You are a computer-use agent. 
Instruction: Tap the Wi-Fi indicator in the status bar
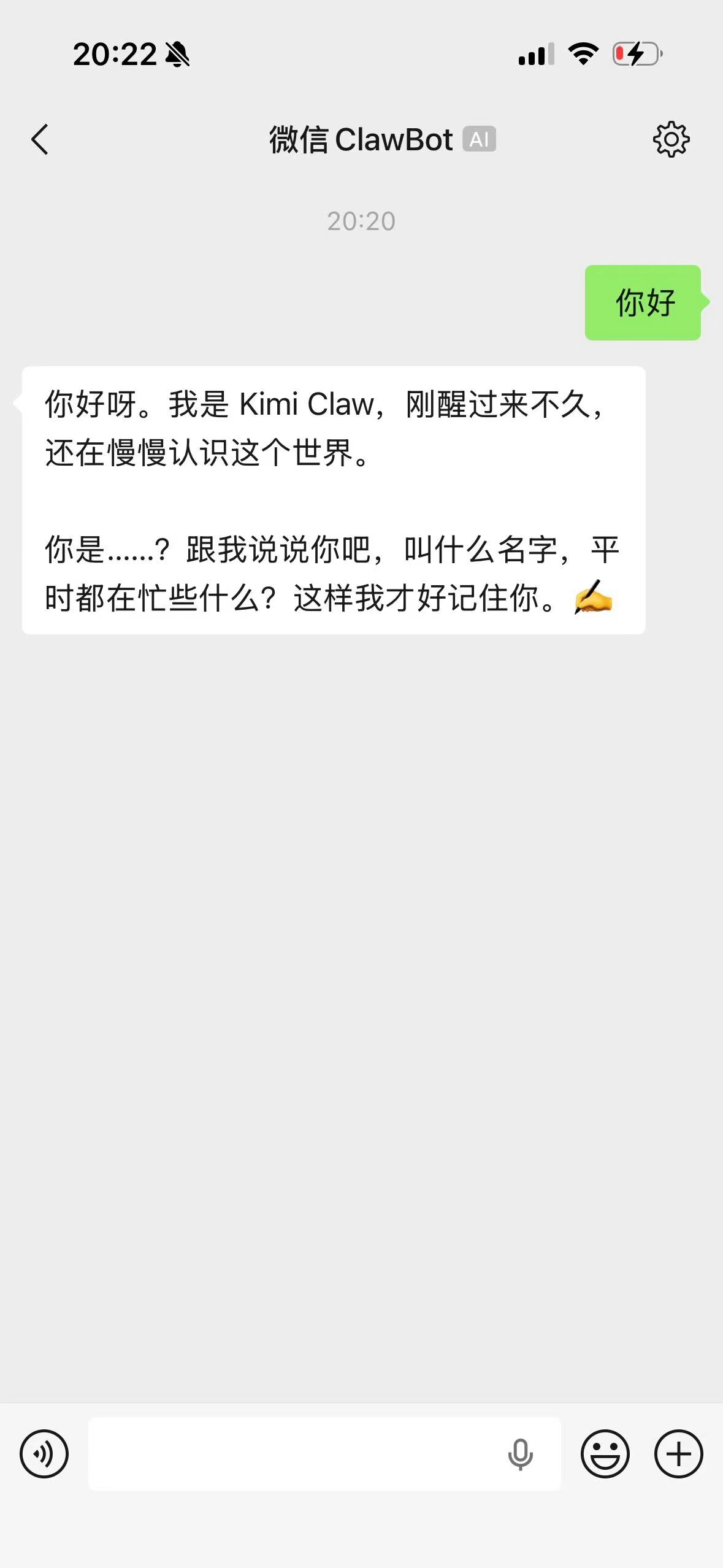pyautogui.click(x=583, y=54)
